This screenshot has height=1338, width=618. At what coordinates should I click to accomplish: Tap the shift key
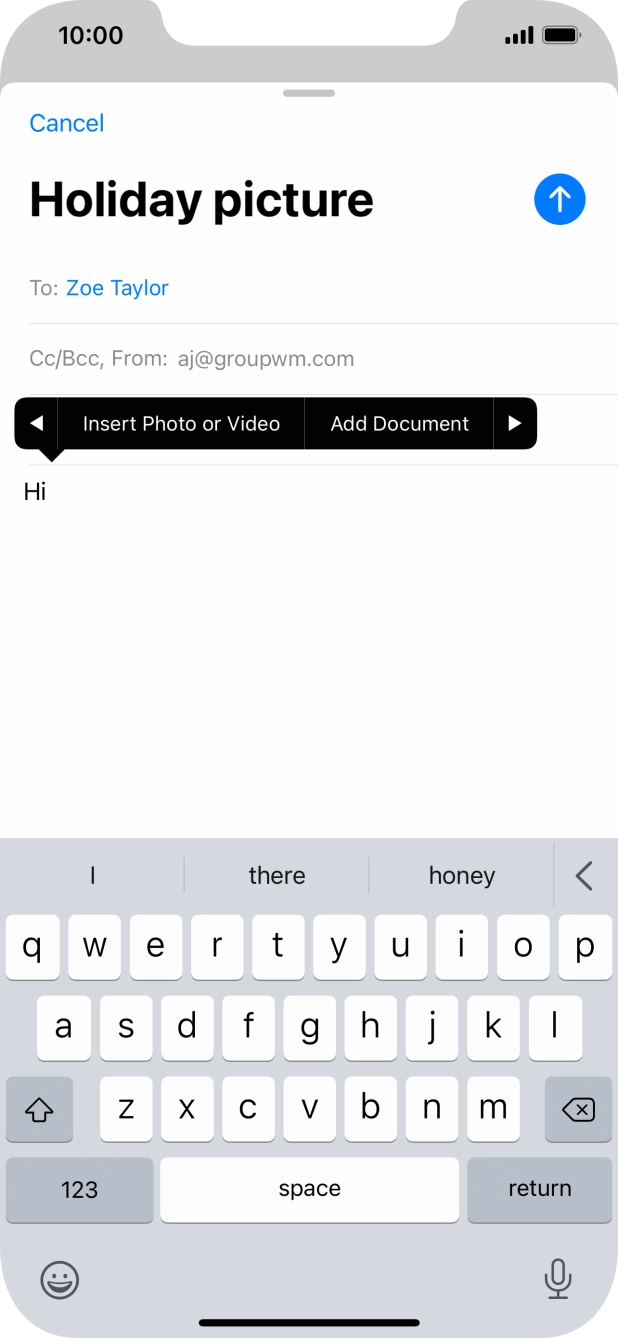[x=39, y=1109]
